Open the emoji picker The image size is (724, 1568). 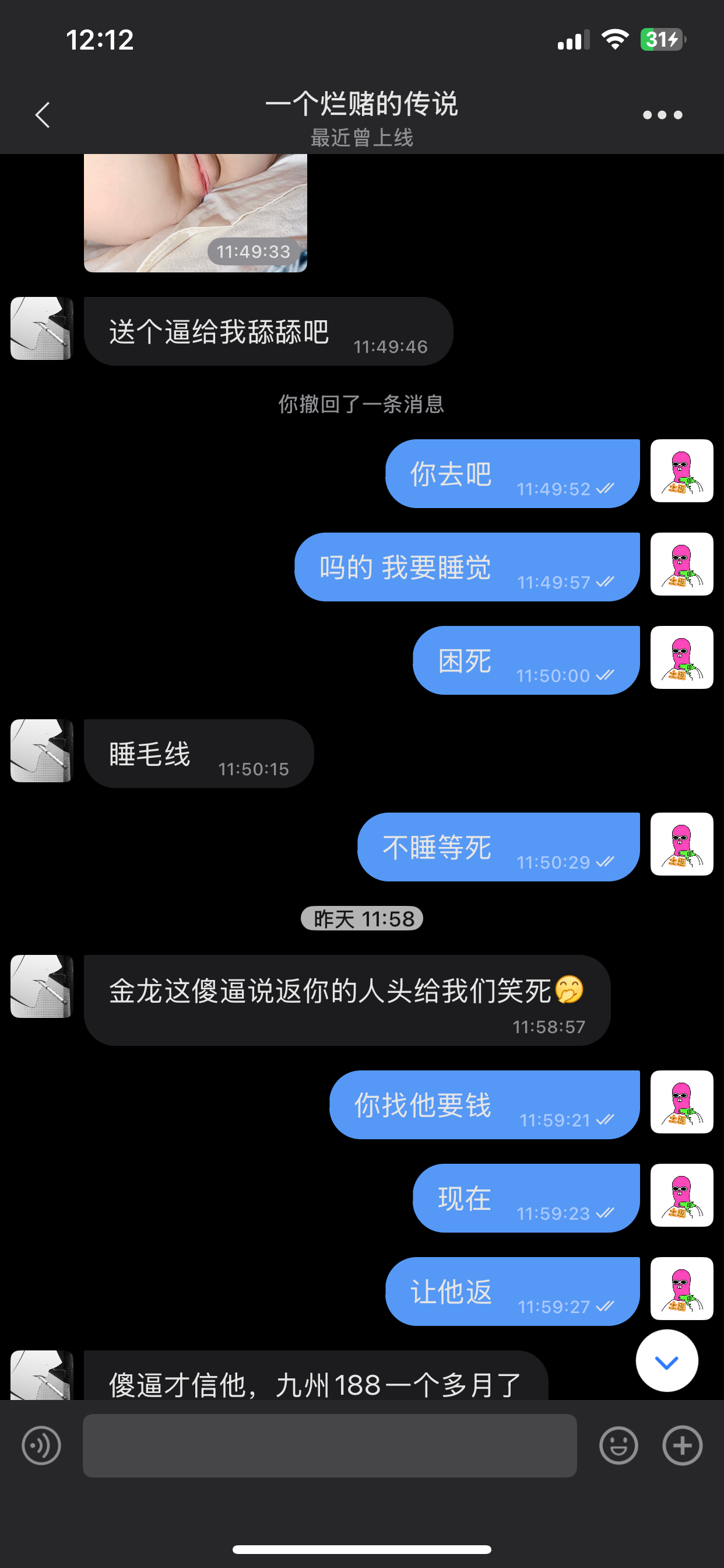[x=618, y=1445]
